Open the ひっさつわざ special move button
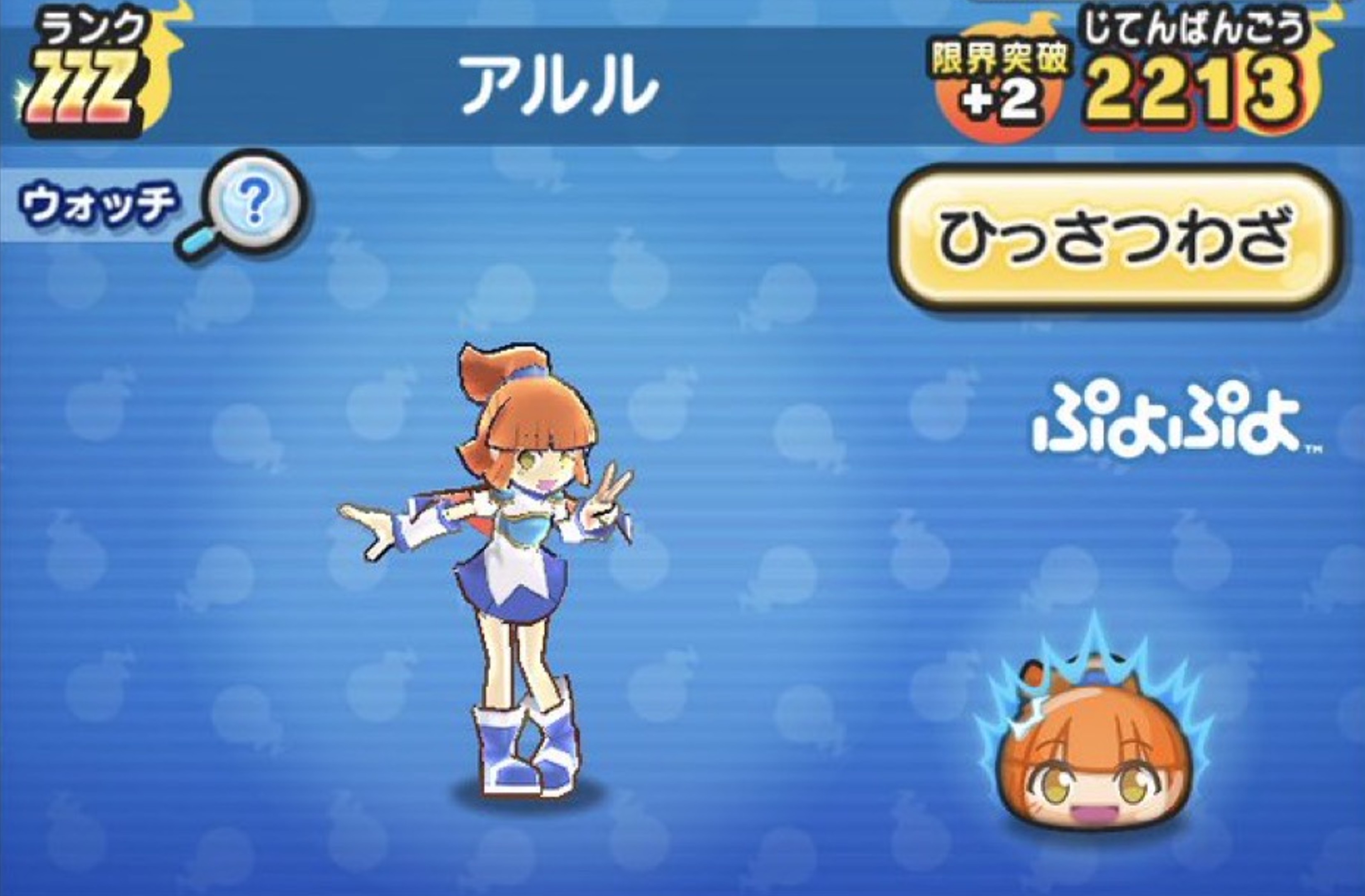Viewport: 1365px width, 896px height. [x=1114, y=238]
